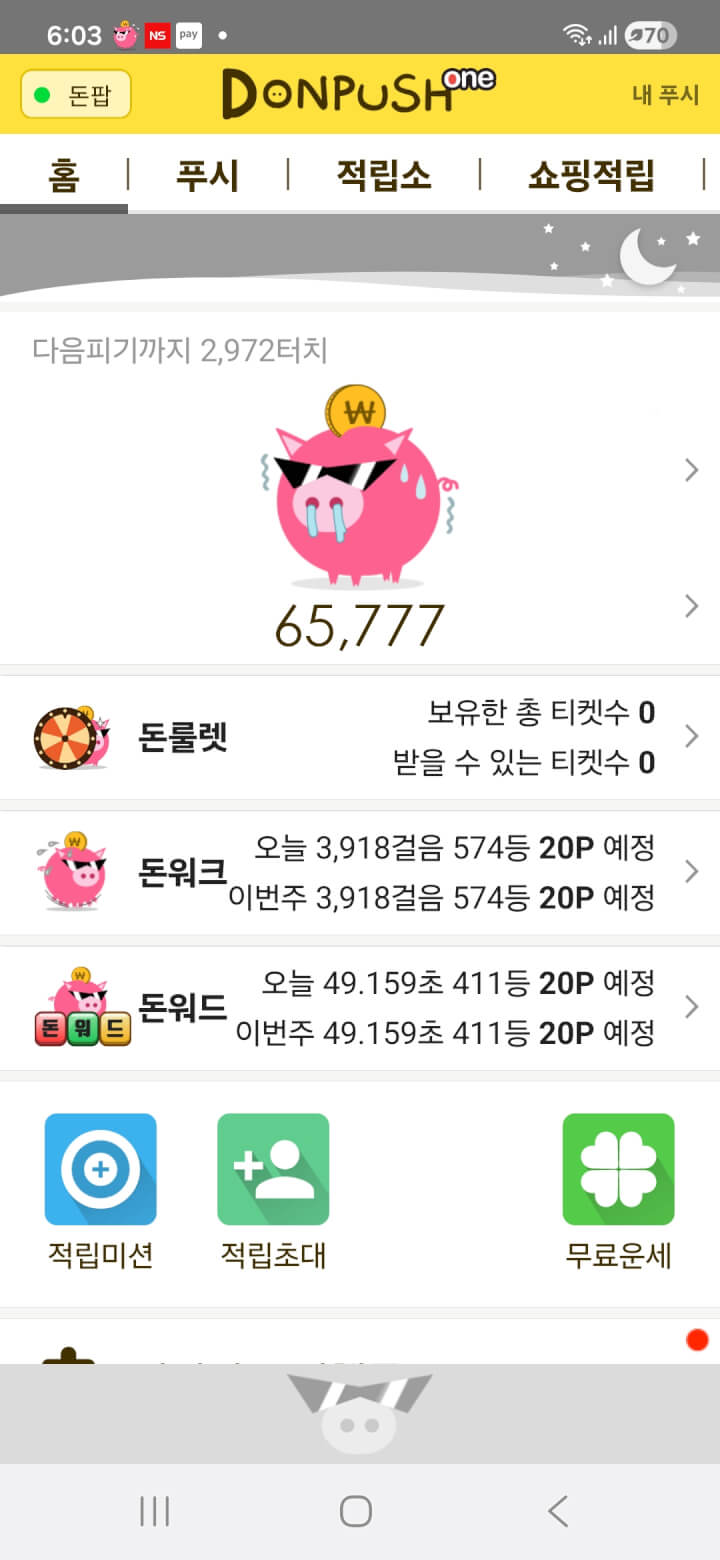720x1560 pixels.
Task: Open the 65,777 points balance details
Action: 359,625
